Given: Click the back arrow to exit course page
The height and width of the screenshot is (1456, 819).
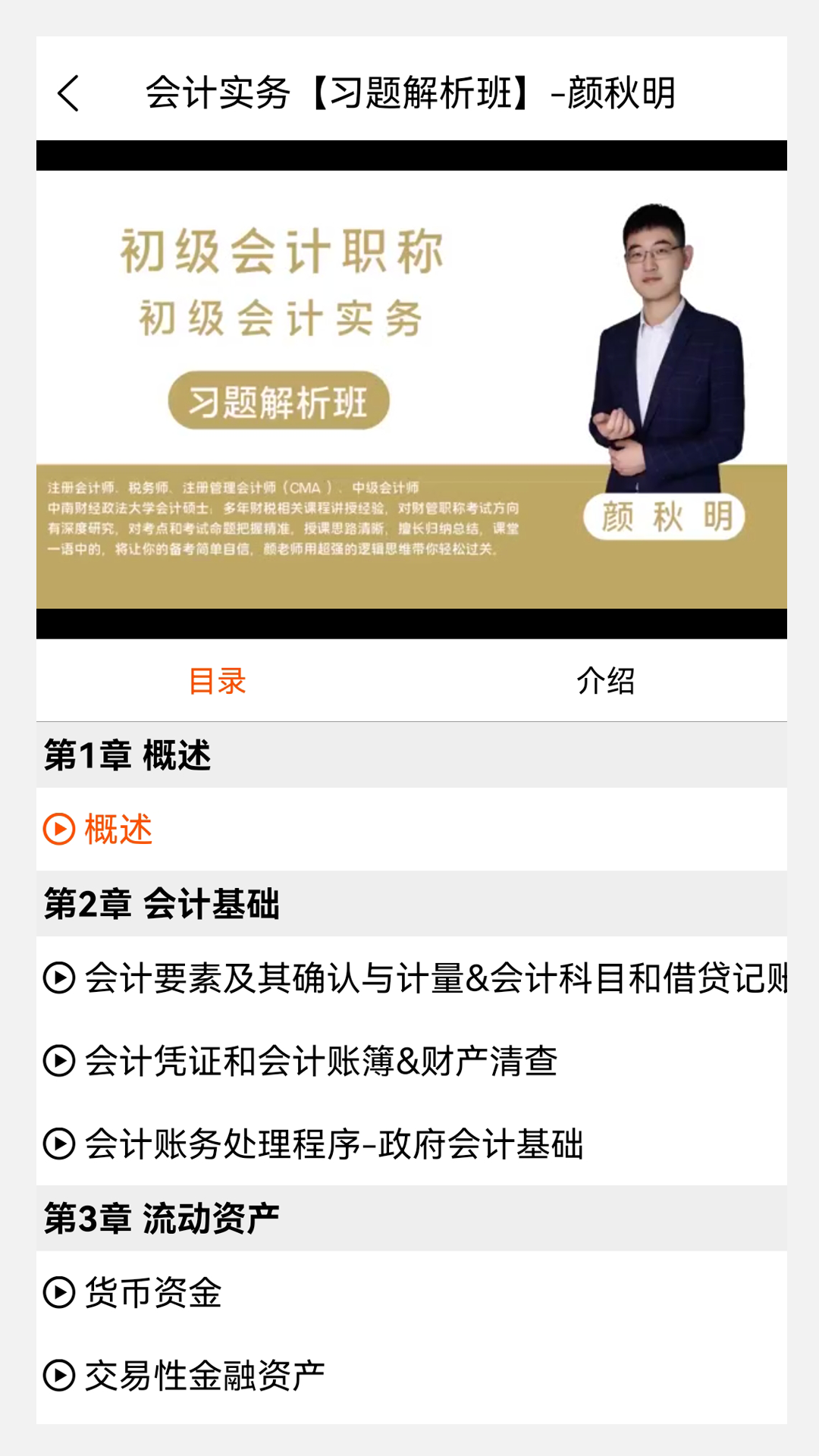Looking at the screenshot, I should [68, 94].
